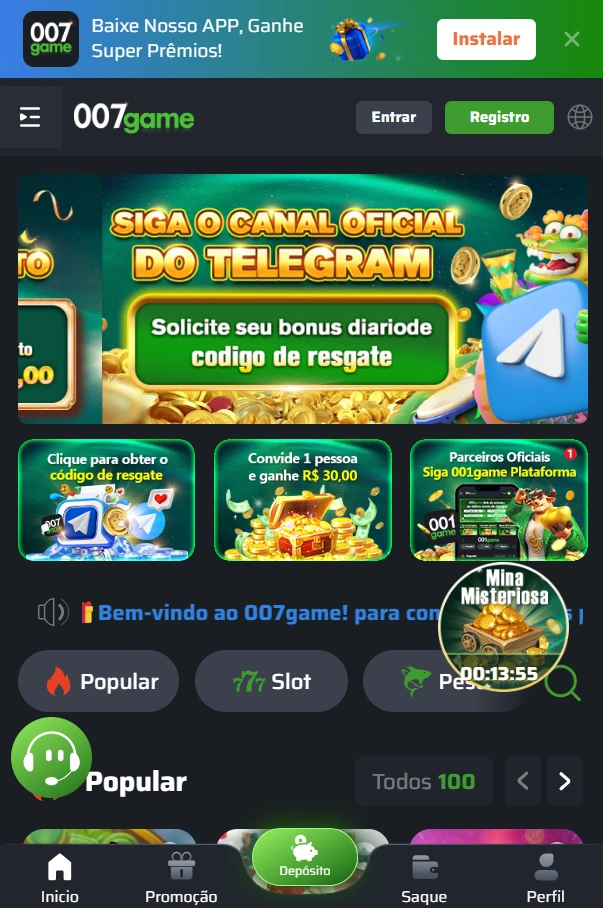Screen dimensions: 603x908
Task: Open the side drawer menu
Action: pos(30,117)
